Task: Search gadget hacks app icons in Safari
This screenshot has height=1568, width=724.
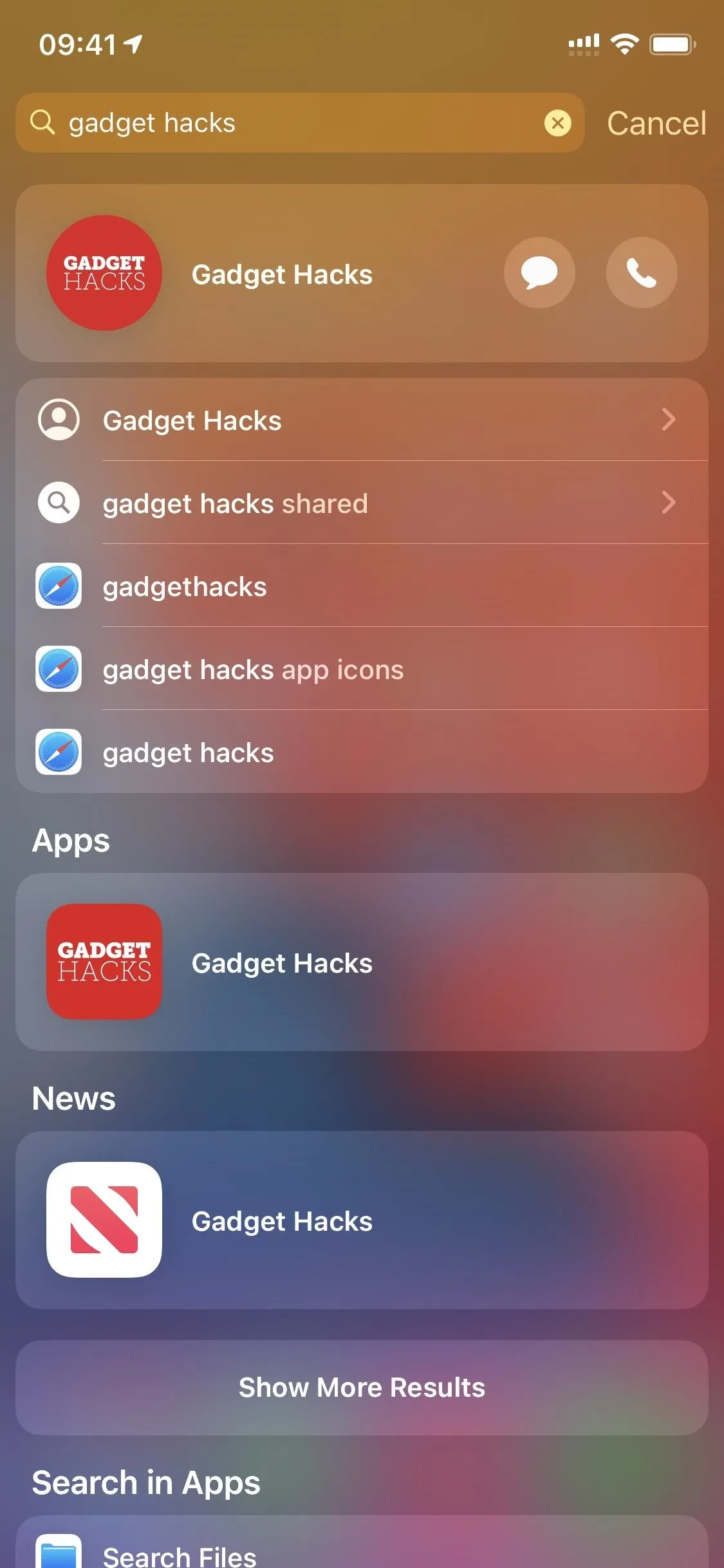Action: click(x=362, y=669)
